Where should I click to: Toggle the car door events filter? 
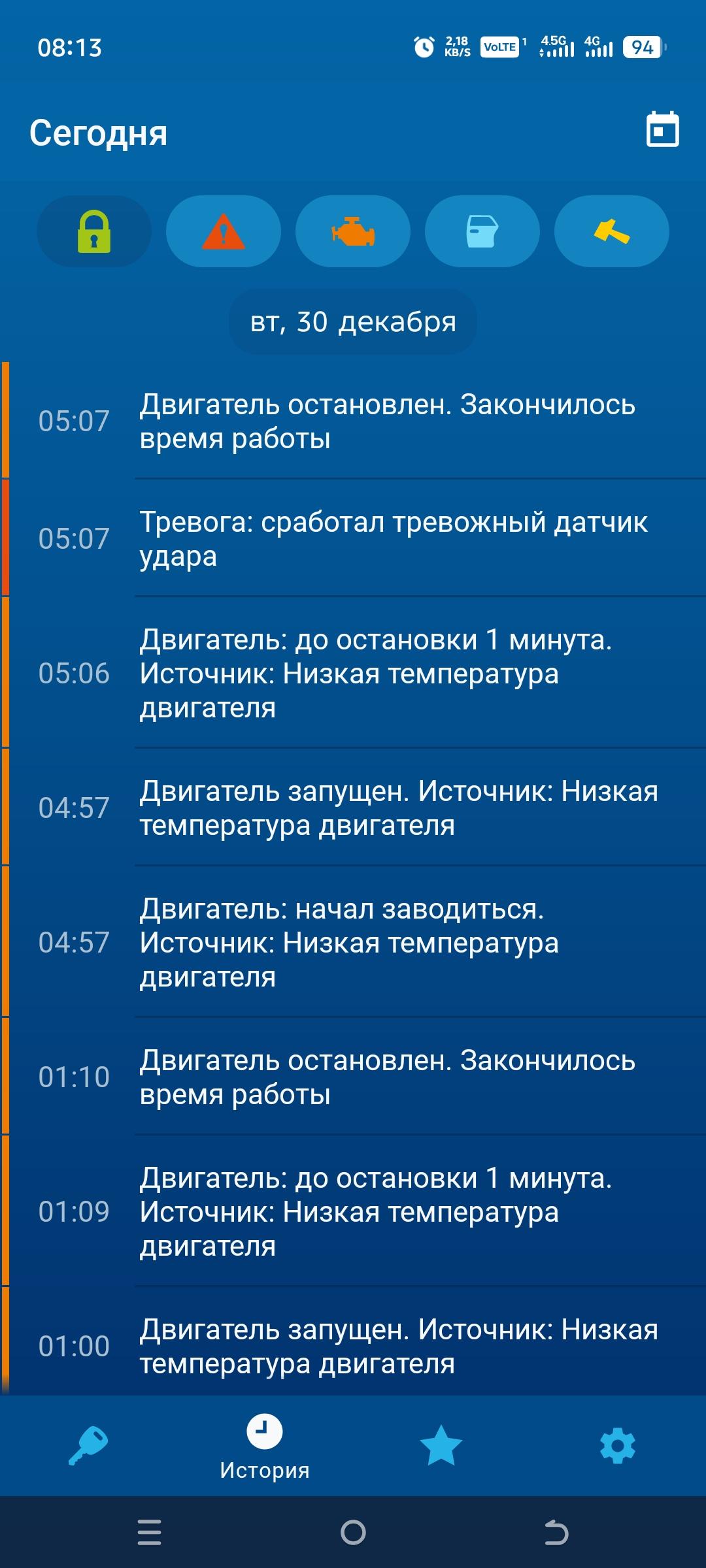482,231
